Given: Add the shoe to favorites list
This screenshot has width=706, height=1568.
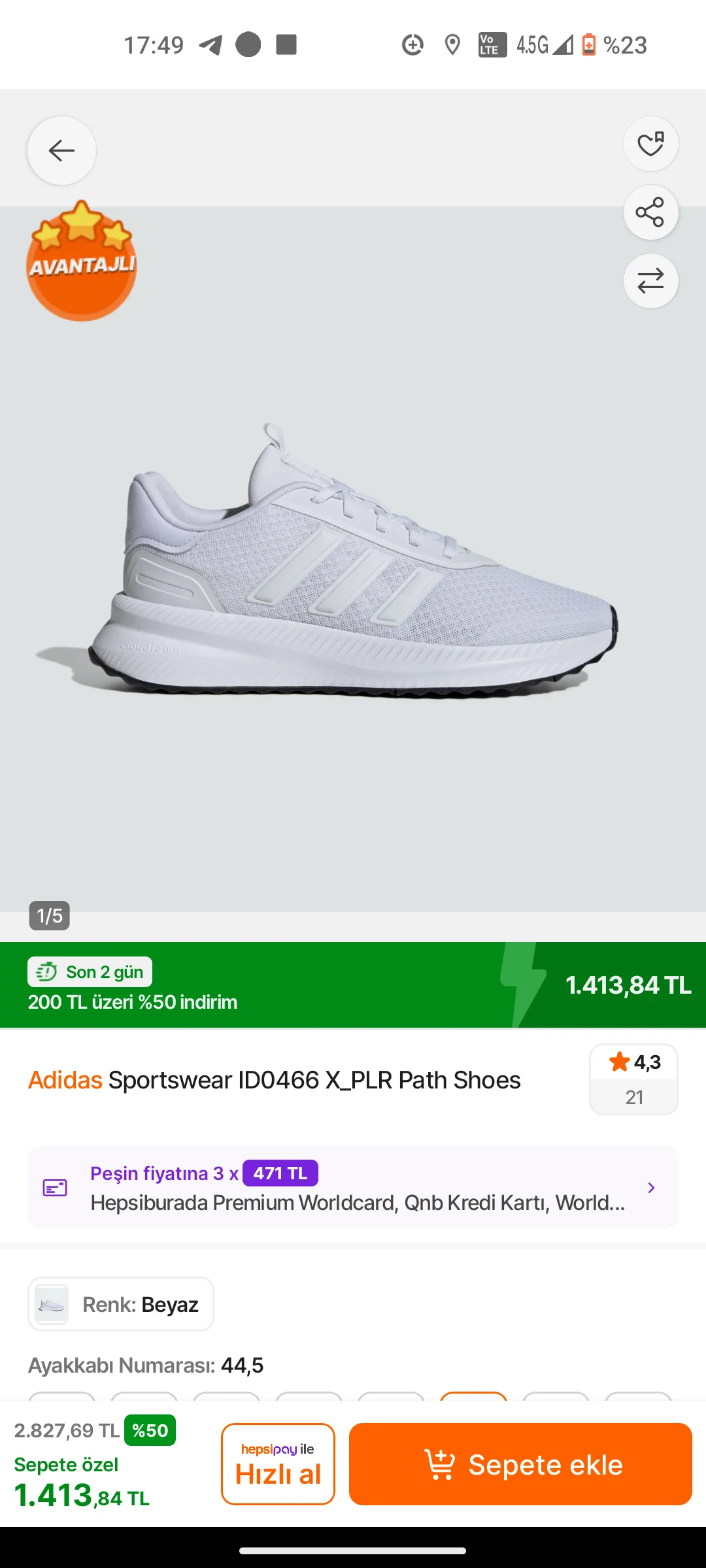Looking at the screenshot, I should click(x=650, y=144).
